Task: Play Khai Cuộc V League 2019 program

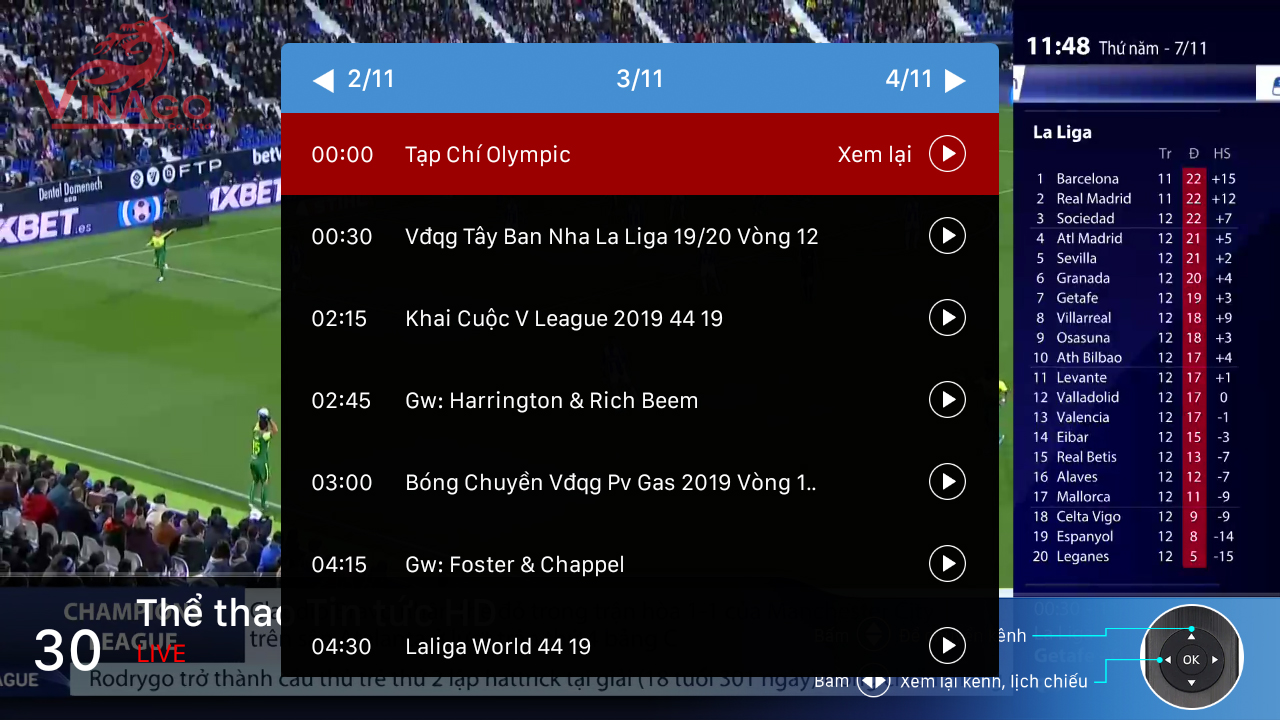Action: click(x=947, y=318)
